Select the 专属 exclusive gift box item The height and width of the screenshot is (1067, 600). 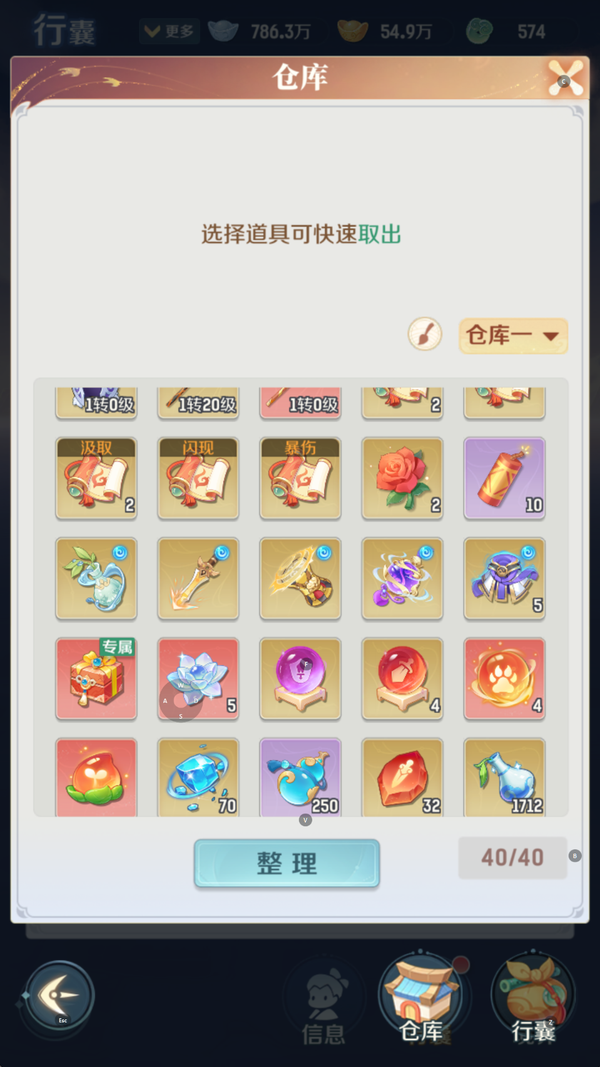(96, 678)
